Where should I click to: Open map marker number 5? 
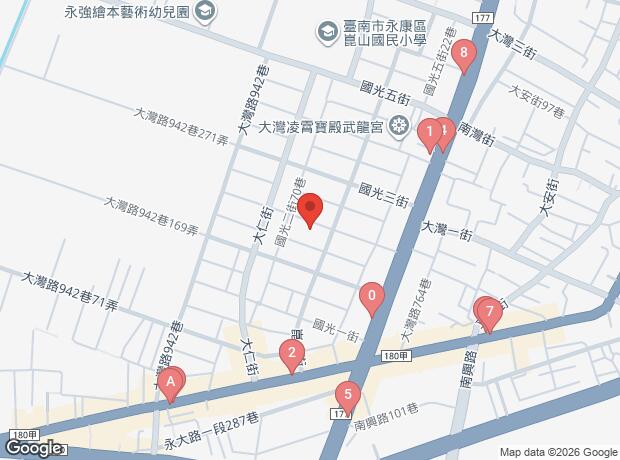[x=348, y=394]
